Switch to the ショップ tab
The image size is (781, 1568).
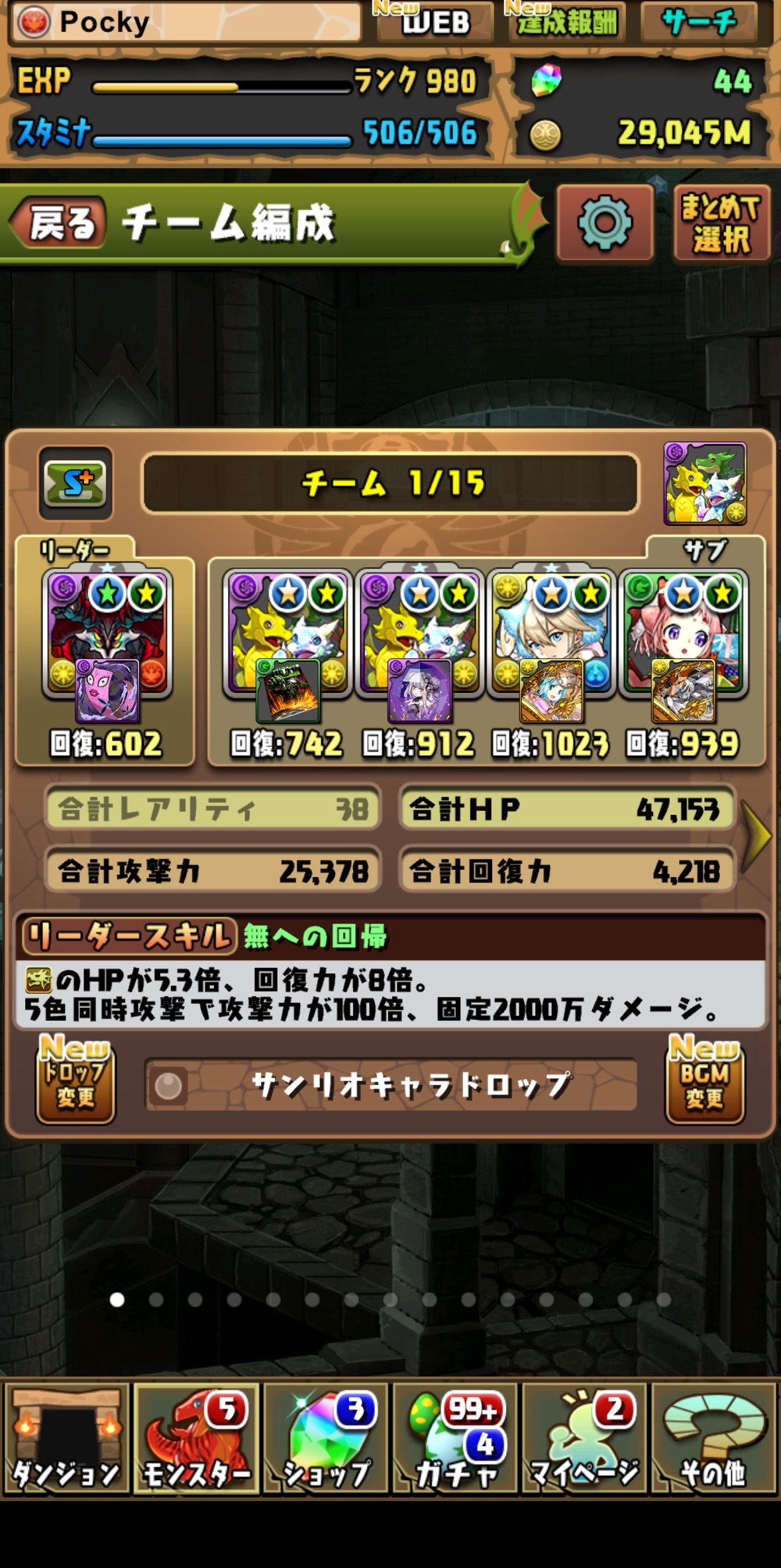coord(326,1437)
